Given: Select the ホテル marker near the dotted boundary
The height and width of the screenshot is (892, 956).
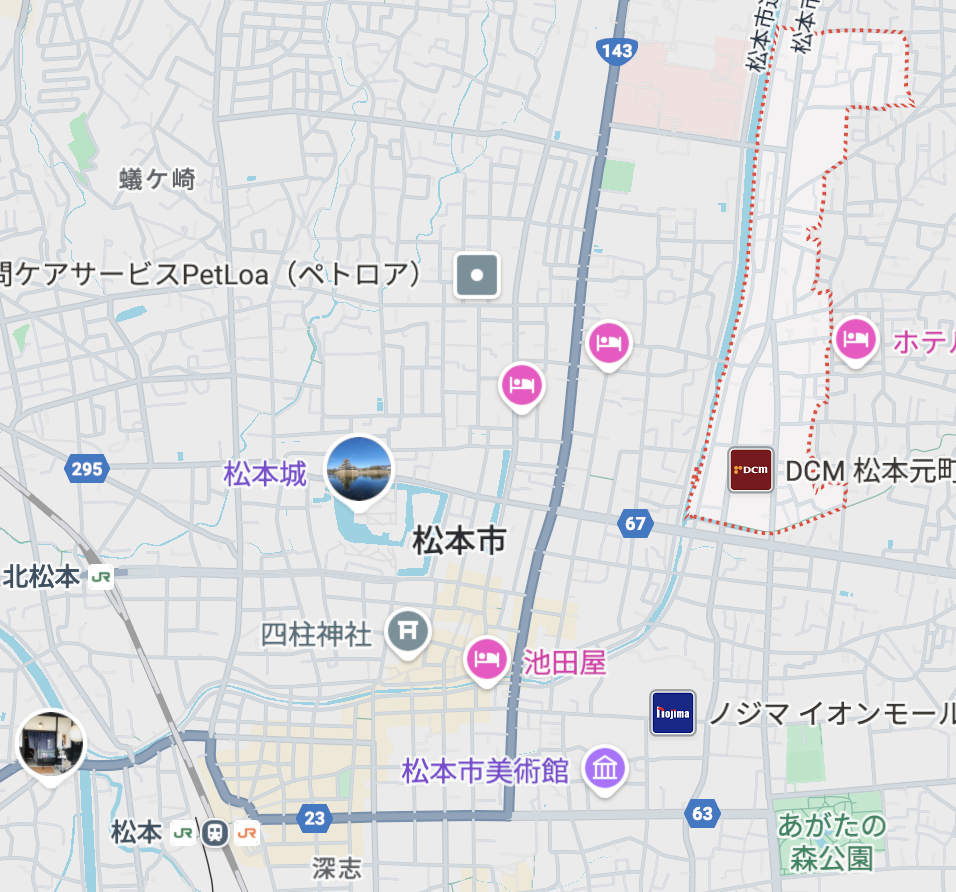Looking at the screenshot, I should (x=856, y=340).
